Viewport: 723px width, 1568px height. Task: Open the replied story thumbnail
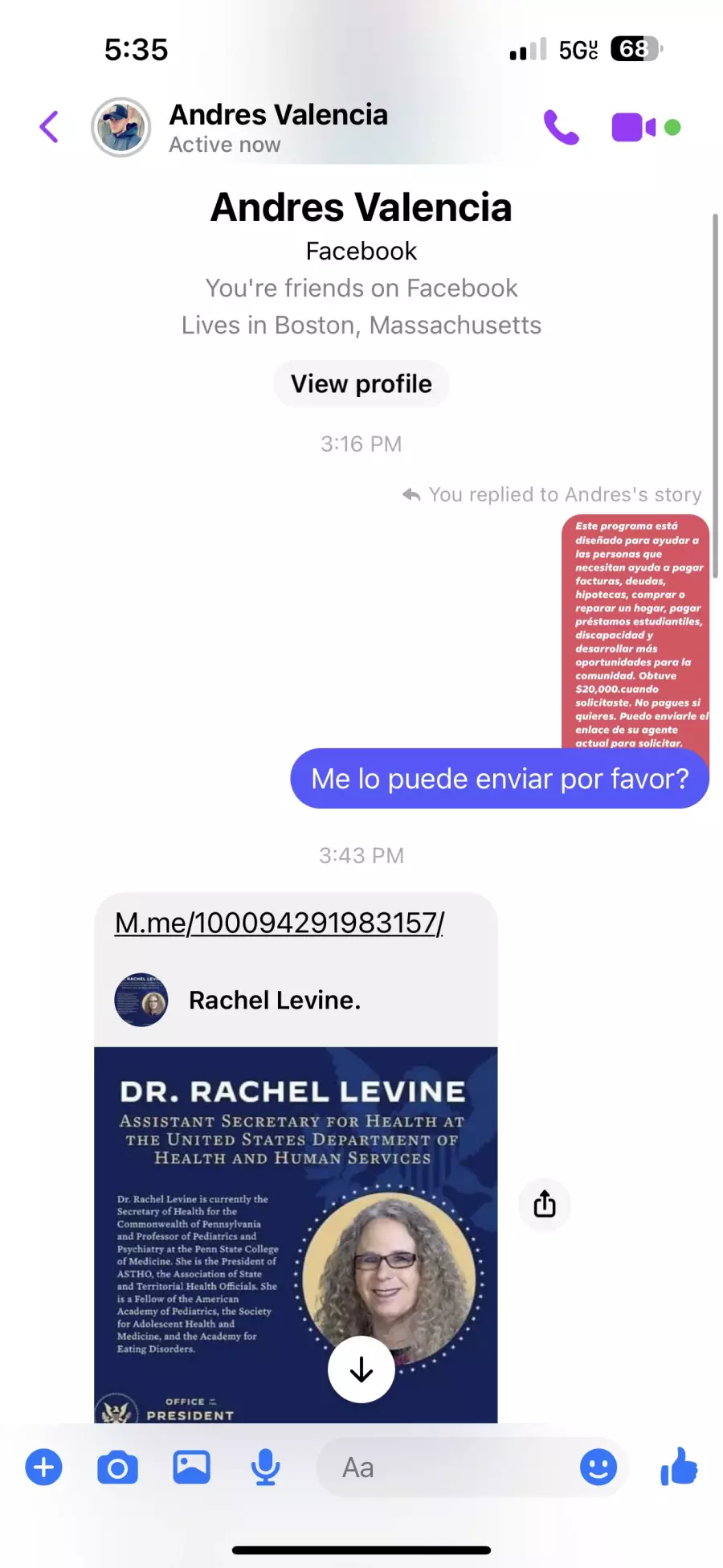635,633
